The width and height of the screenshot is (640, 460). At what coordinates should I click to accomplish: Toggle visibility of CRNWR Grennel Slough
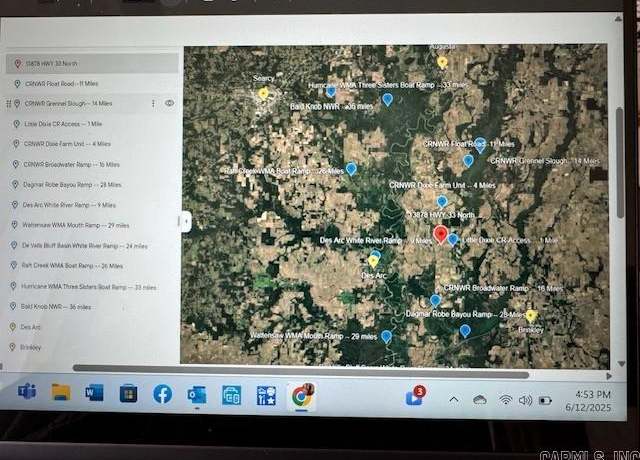(169, 103)
